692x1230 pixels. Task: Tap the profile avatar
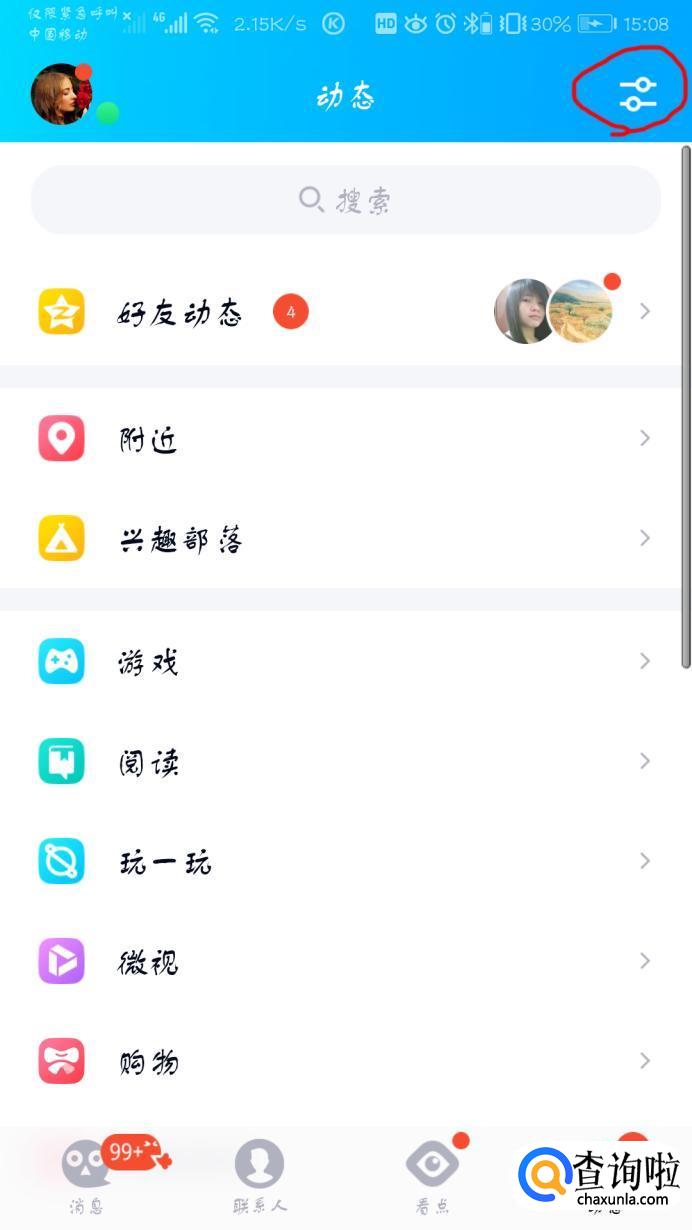coord(61,95)
